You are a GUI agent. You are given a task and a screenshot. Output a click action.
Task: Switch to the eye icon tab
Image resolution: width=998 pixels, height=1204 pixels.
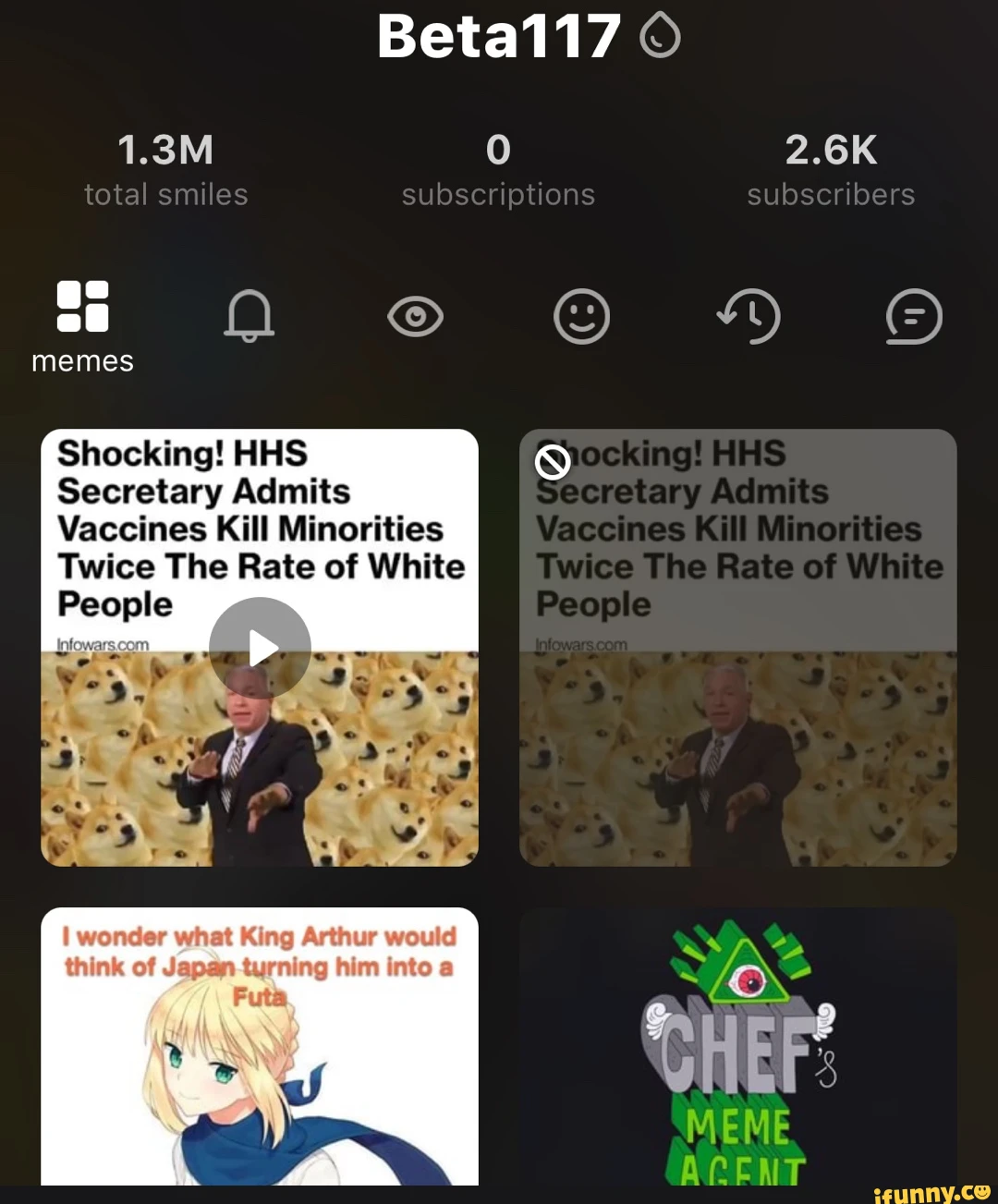(x=416, y=317)
